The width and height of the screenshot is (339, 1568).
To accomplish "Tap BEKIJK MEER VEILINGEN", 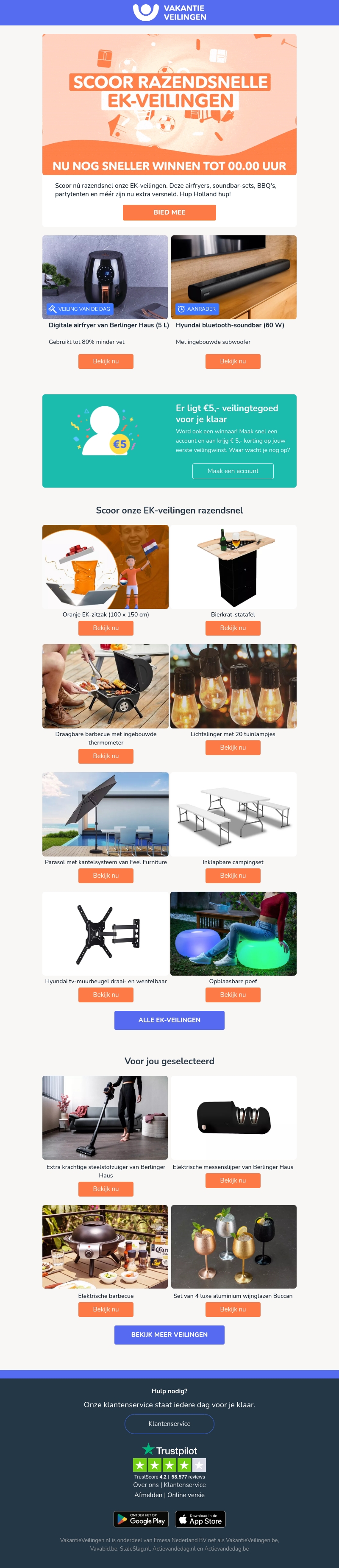I will tap(169, 1335).
